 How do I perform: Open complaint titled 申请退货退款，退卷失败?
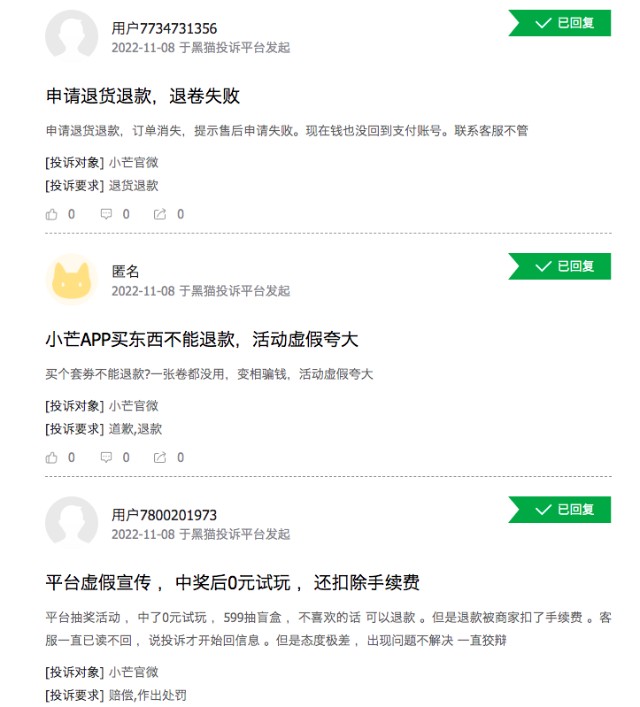143,96
